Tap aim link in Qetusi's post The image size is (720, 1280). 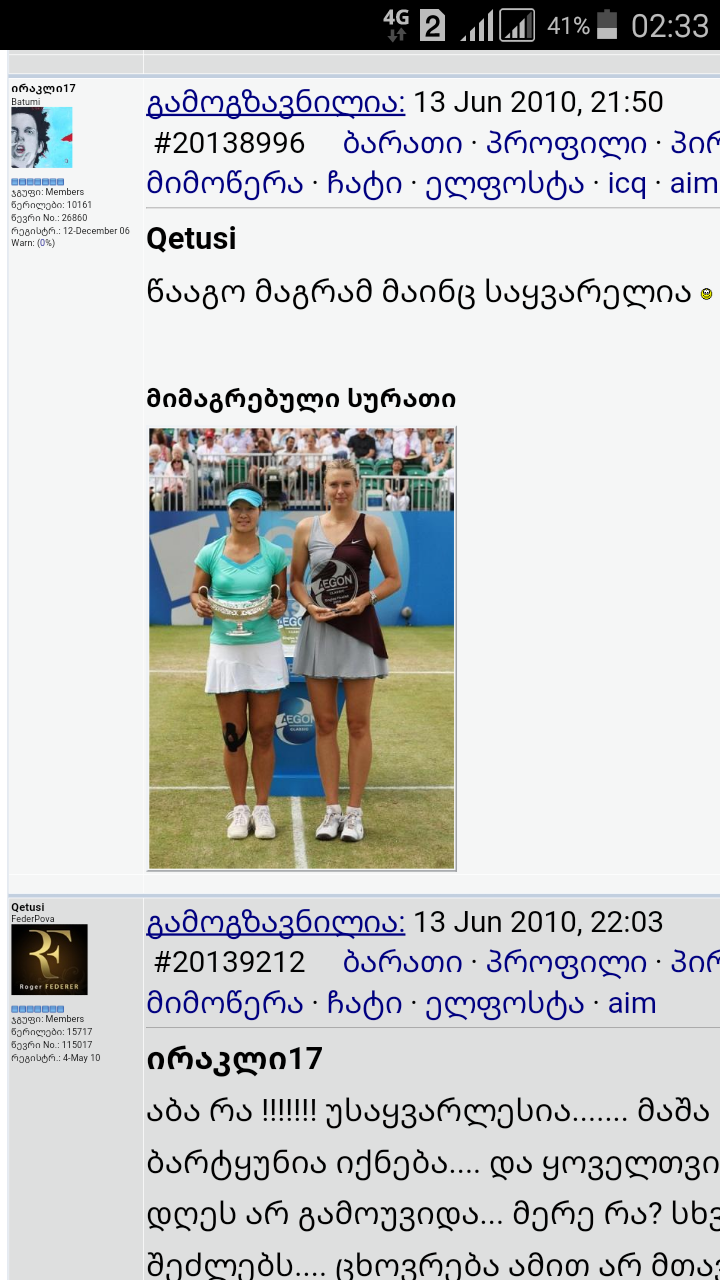(x=632, y=1003)
